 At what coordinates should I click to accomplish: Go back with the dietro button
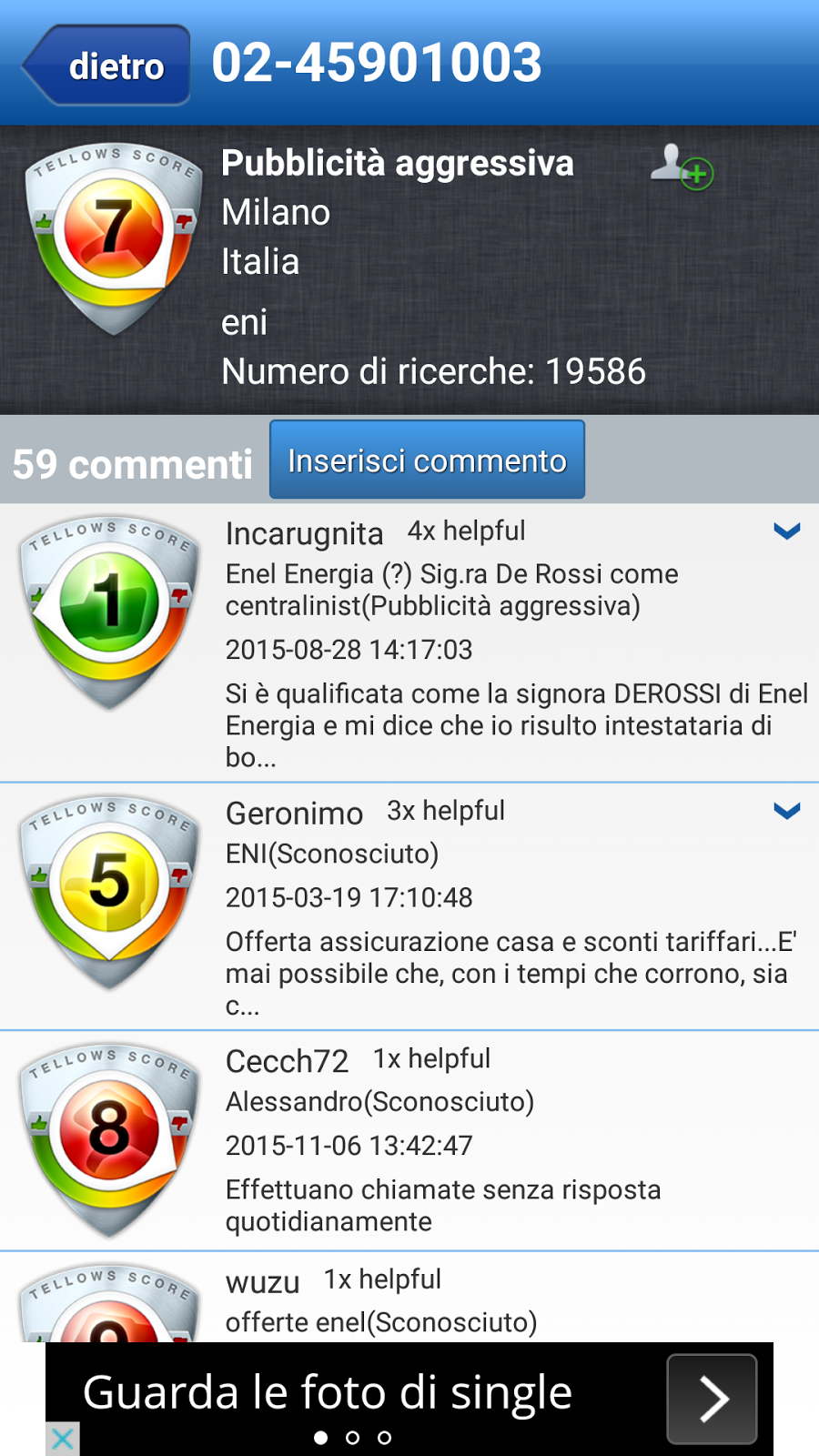click(x=107, y=66)
